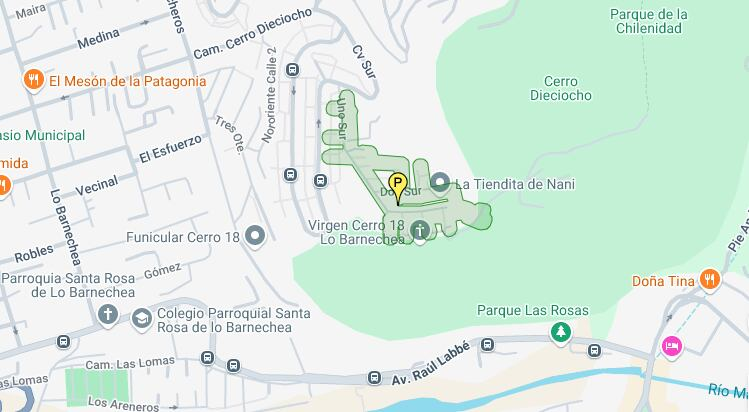Tap the Funicular Cerro 18 marker
This screenshot has width=749, height=412.
point(256,237)
